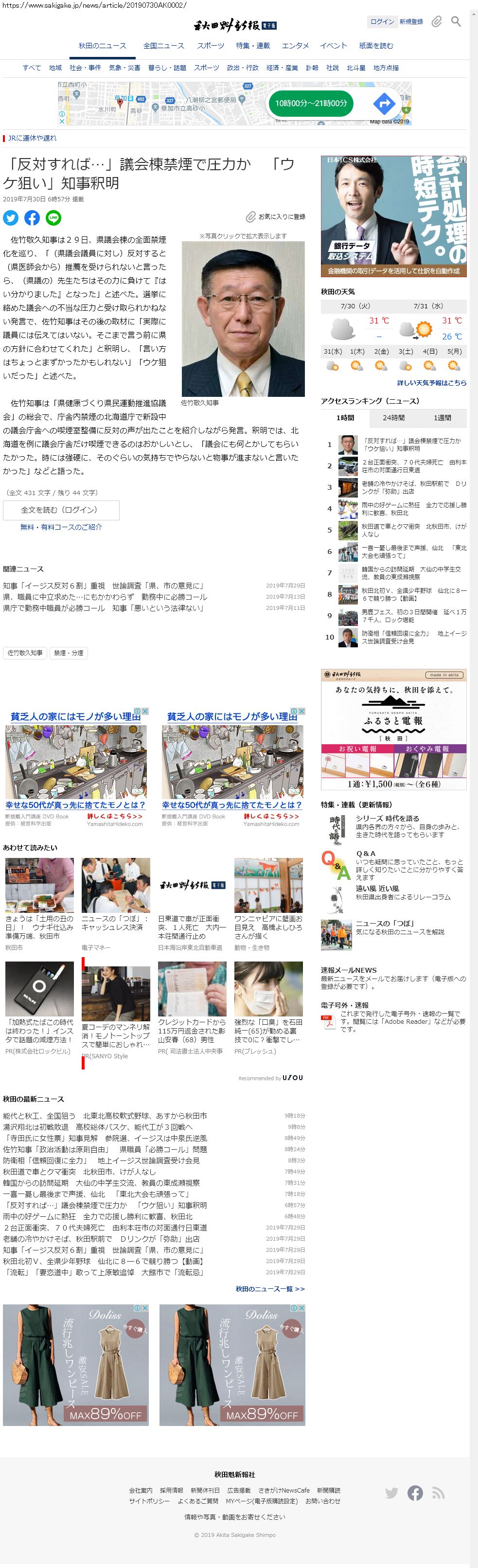Enlarge the photo of 佐竹敬久知事
Screen dimensions: 478x1568
pyautogui.click(x=243, y=319)
